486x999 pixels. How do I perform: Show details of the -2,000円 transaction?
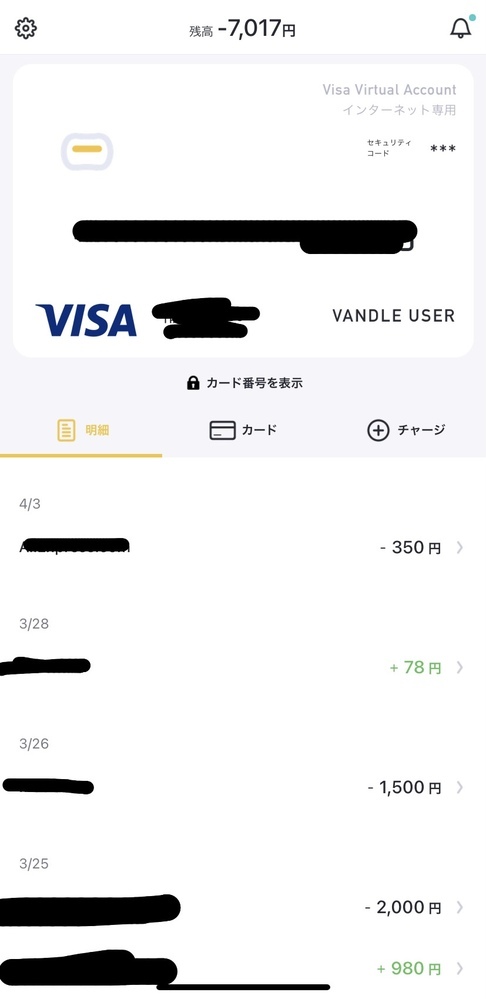pyautogui.click(x=243, y=907)
